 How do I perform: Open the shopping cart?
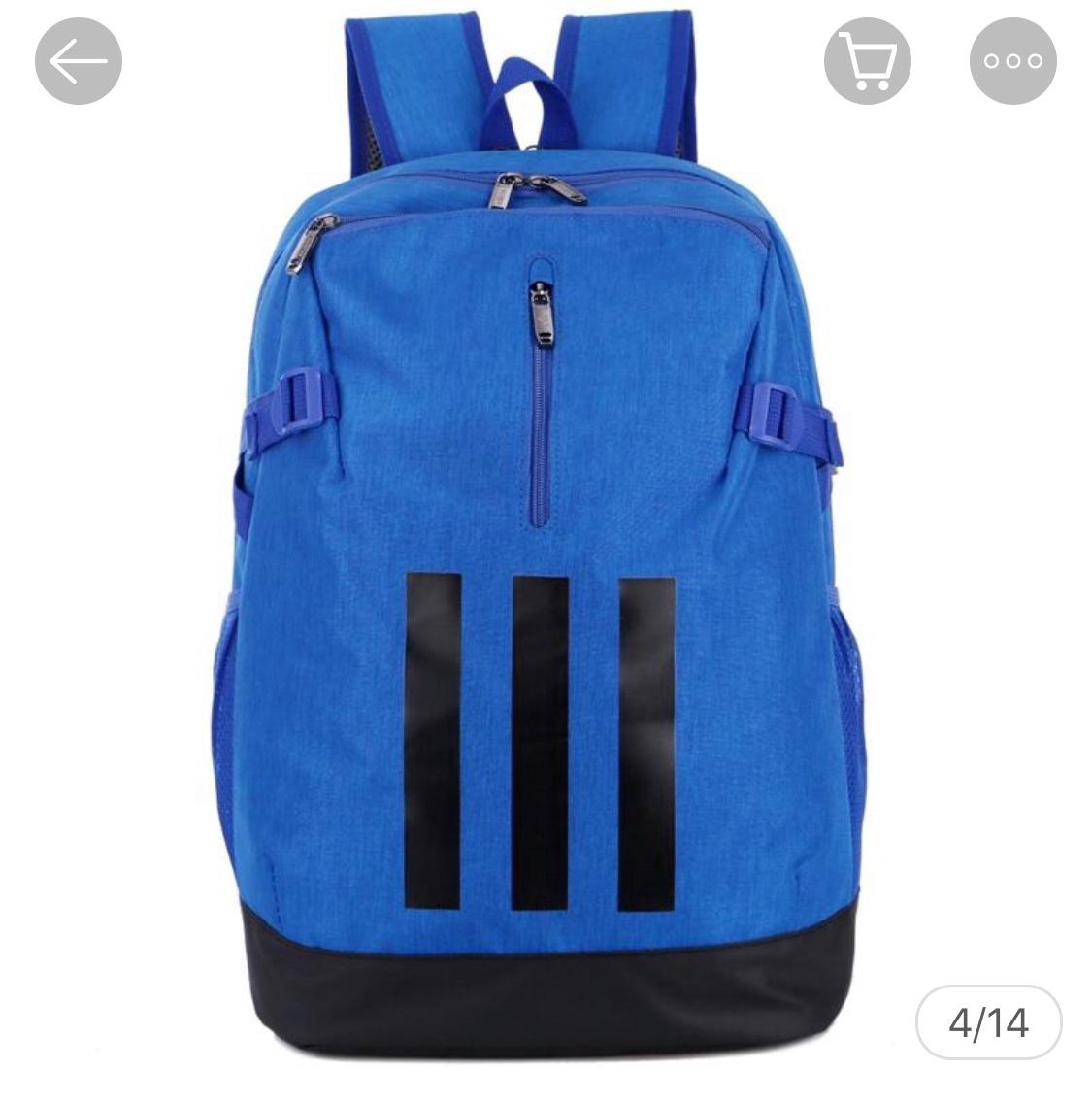[867, 61]
